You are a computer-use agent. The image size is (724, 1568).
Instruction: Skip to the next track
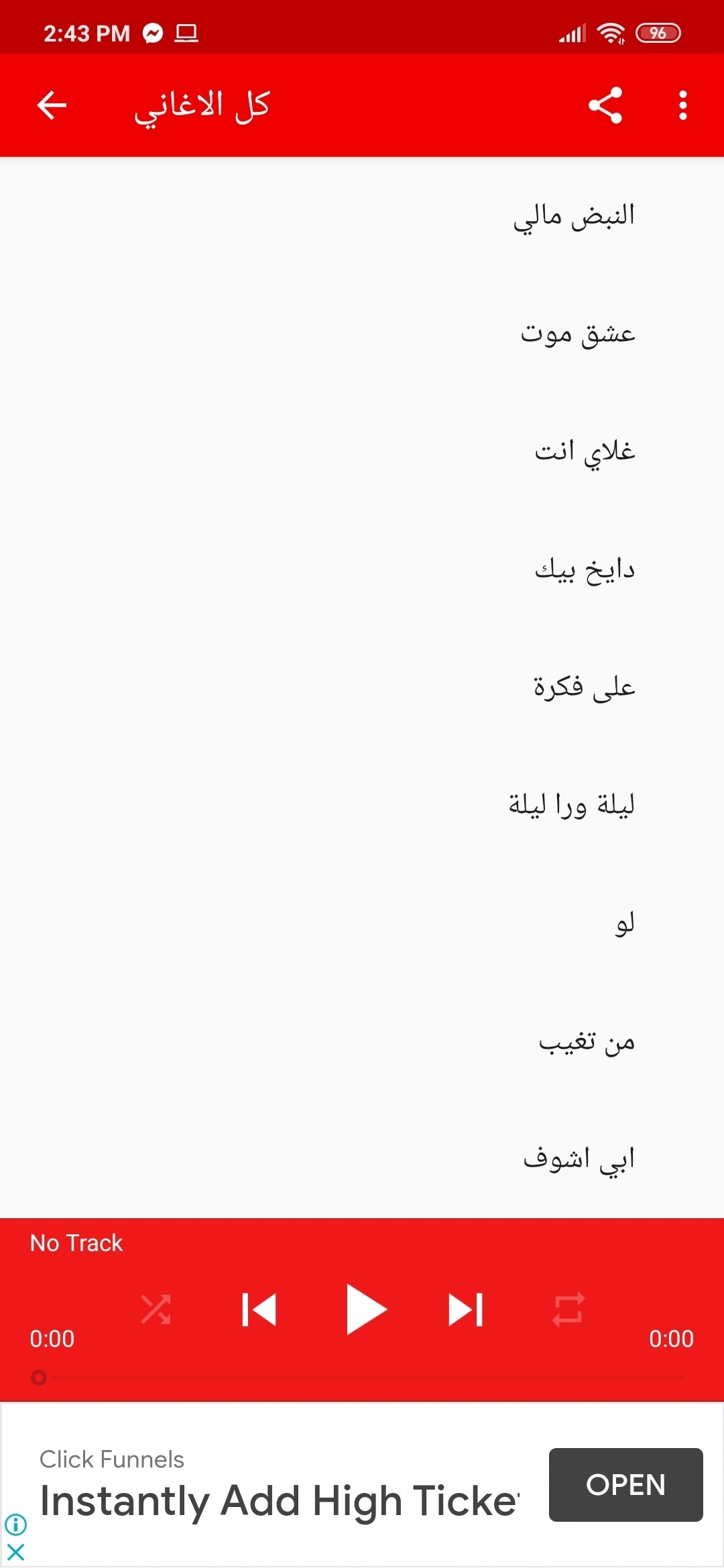click(465, 1309)
